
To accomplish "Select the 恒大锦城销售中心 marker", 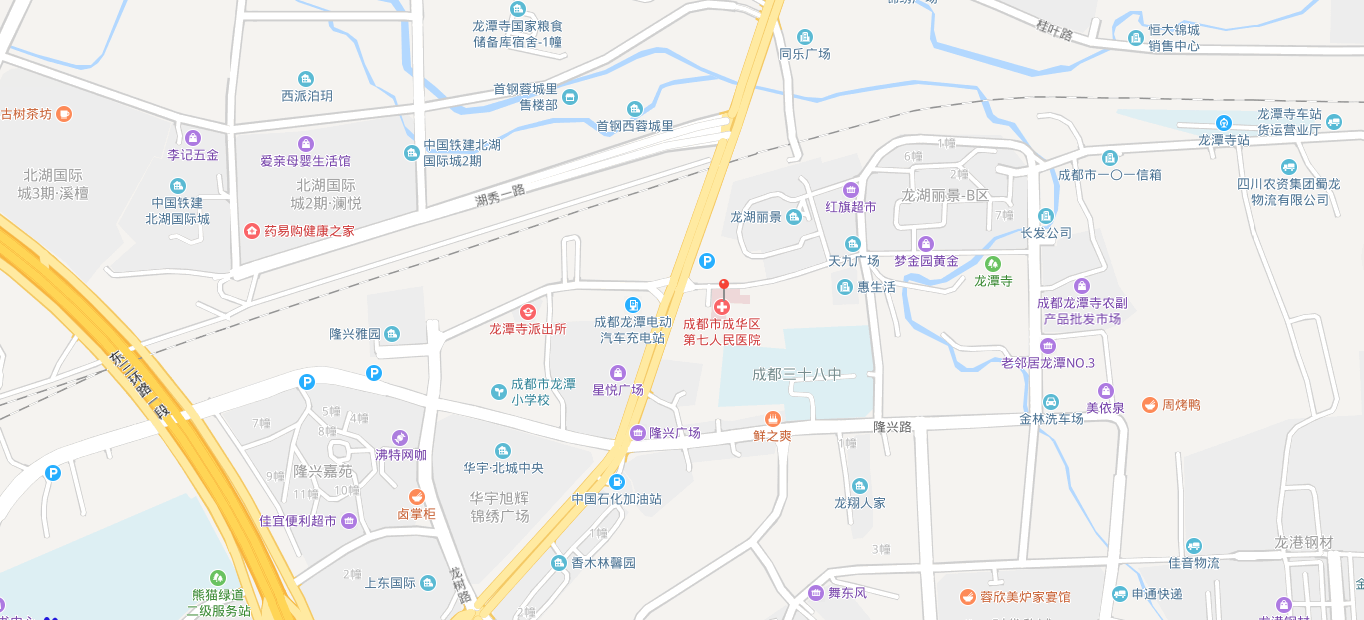I will click(x=1136, y=38).
